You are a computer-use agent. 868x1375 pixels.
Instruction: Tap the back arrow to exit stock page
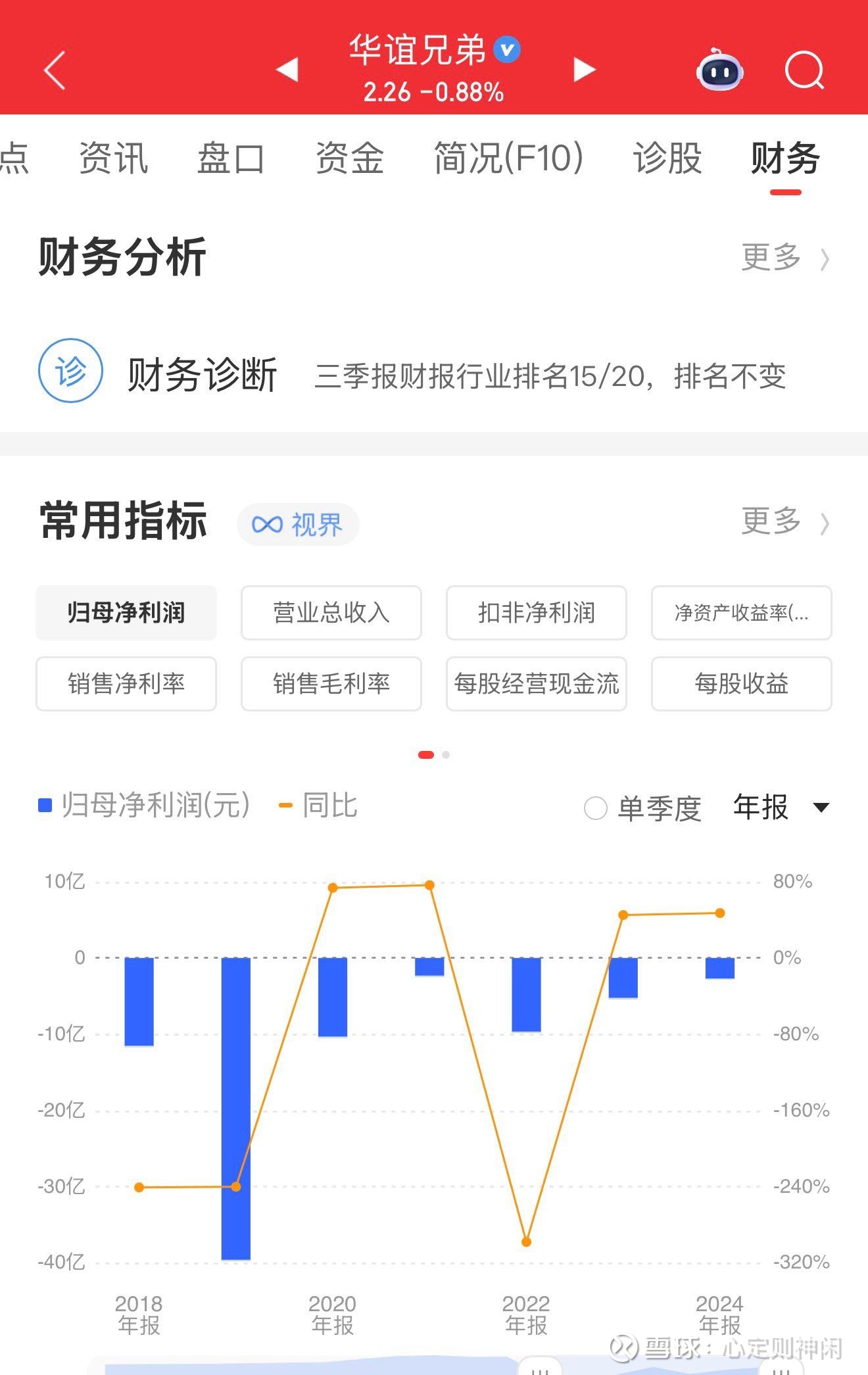click(55, 70)
